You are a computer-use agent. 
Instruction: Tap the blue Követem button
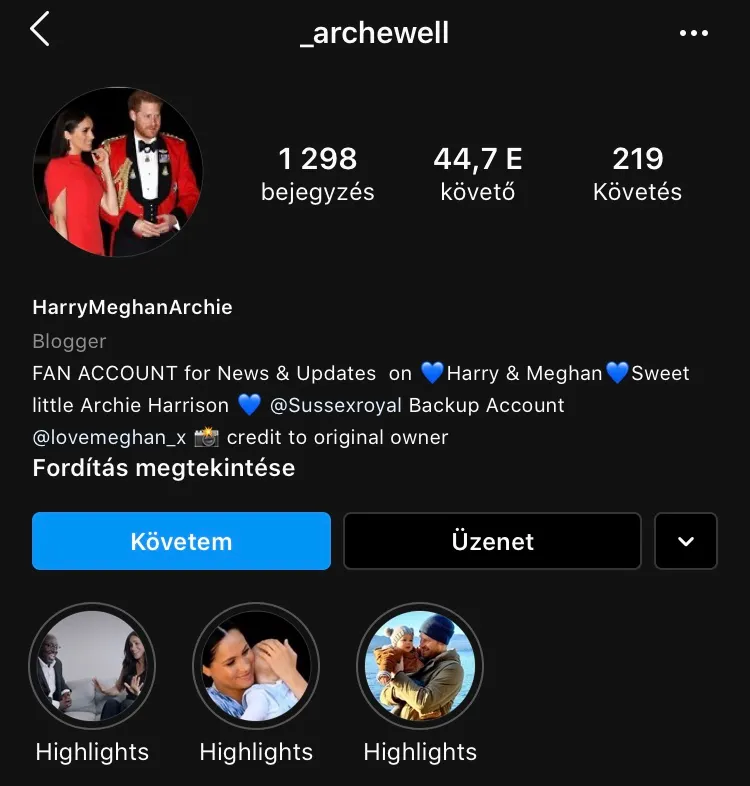181,541
